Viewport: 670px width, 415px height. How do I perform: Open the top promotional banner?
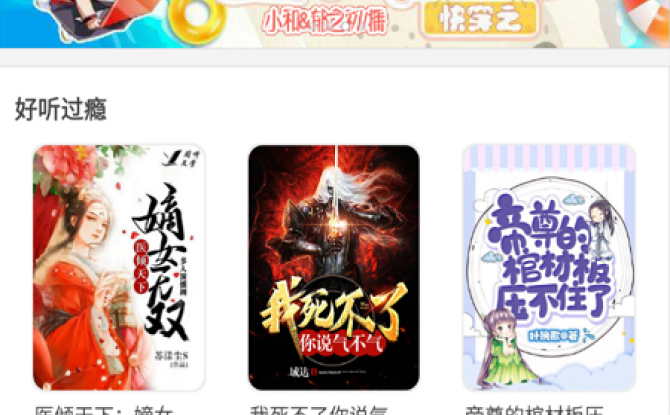coord(335,22)
